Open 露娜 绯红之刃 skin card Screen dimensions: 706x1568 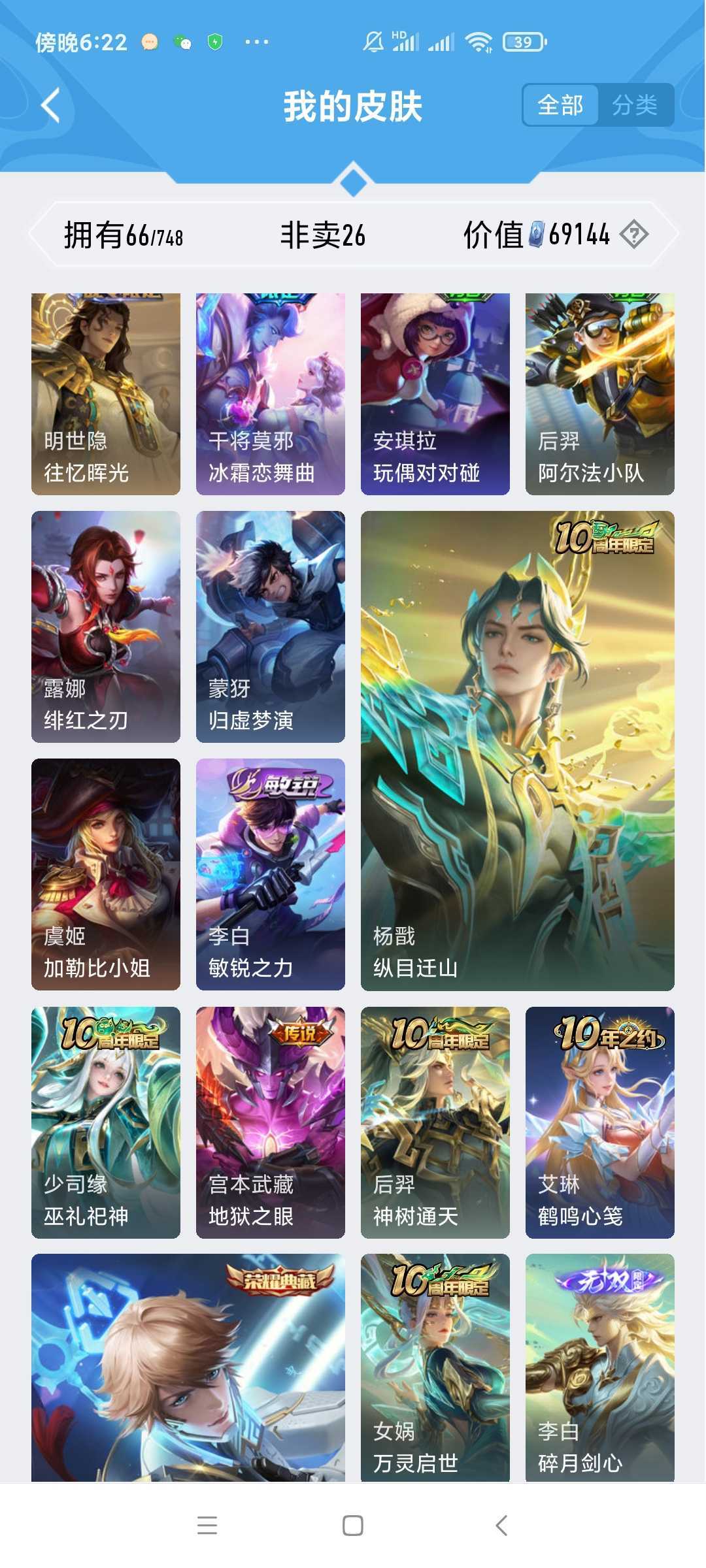(106, 627)
